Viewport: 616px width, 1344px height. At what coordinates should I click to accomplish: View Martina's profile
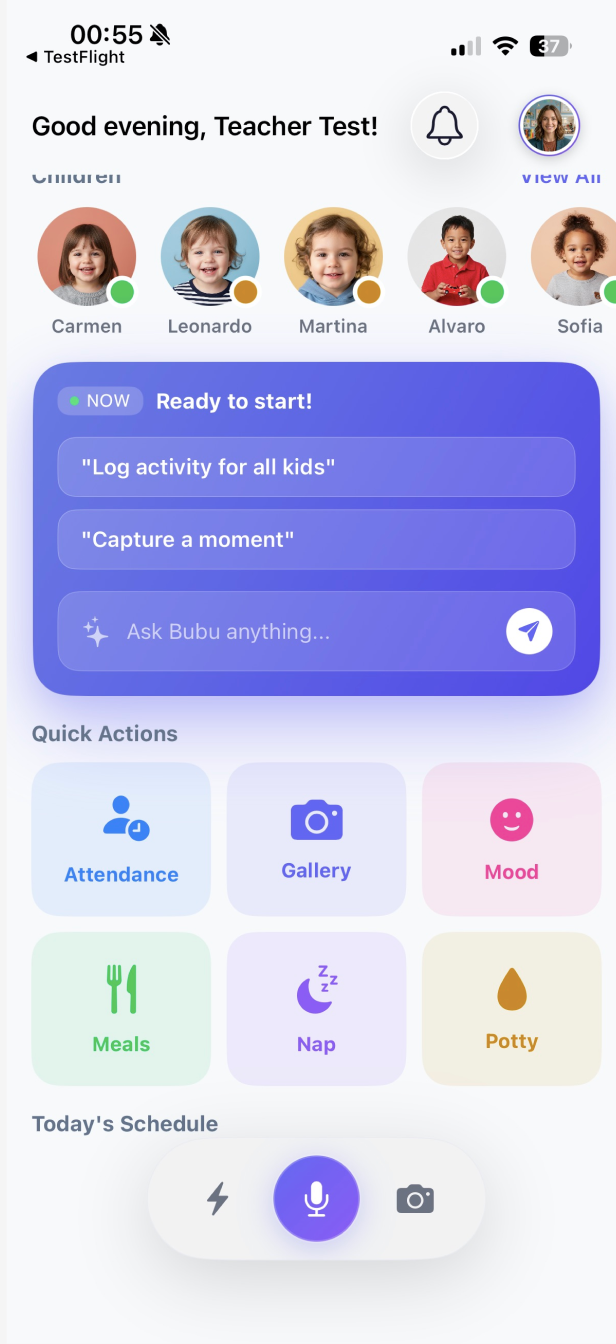coord(333,257)
